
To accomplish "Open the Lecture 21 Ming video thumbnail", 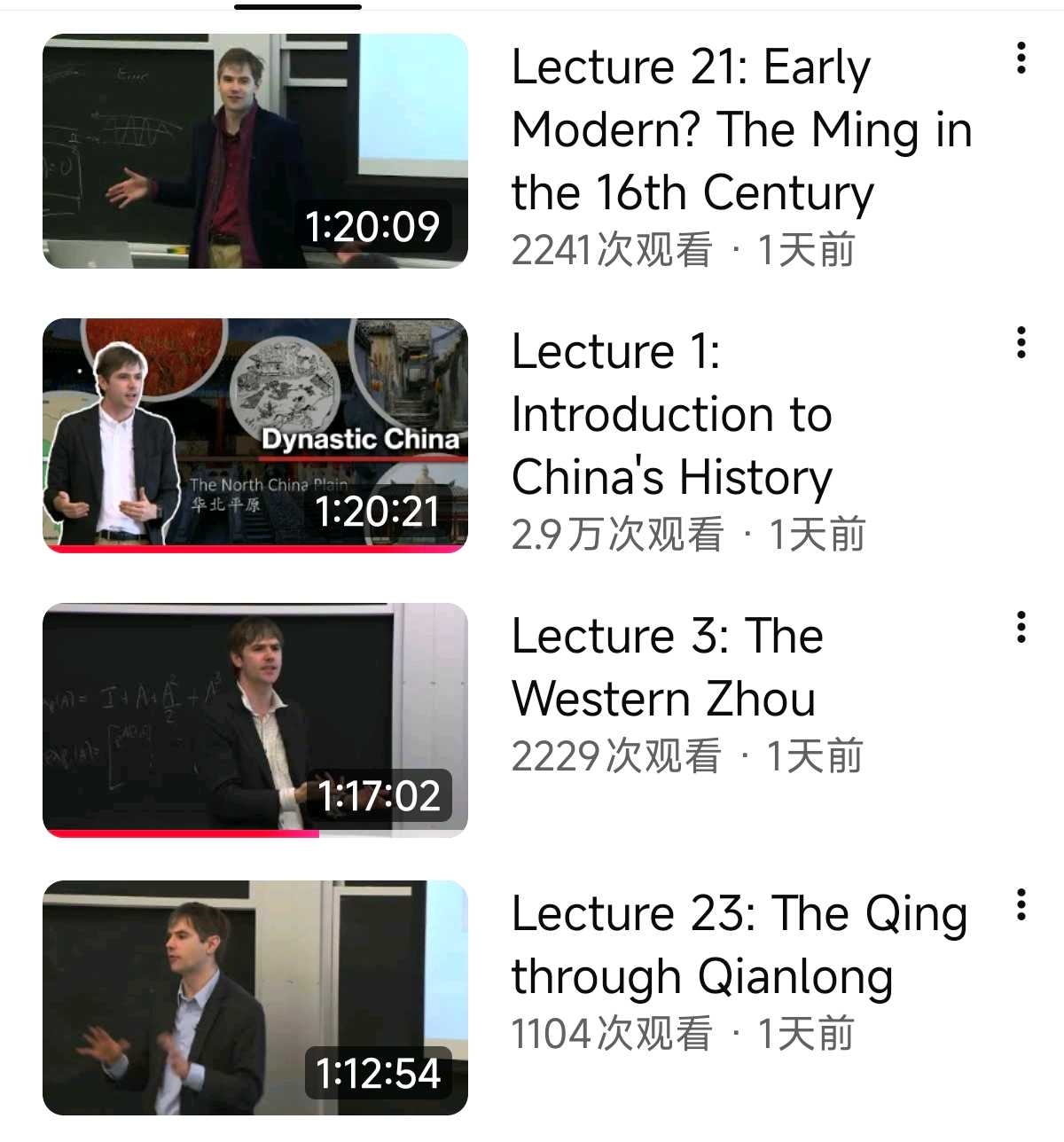I will point(255,151).
